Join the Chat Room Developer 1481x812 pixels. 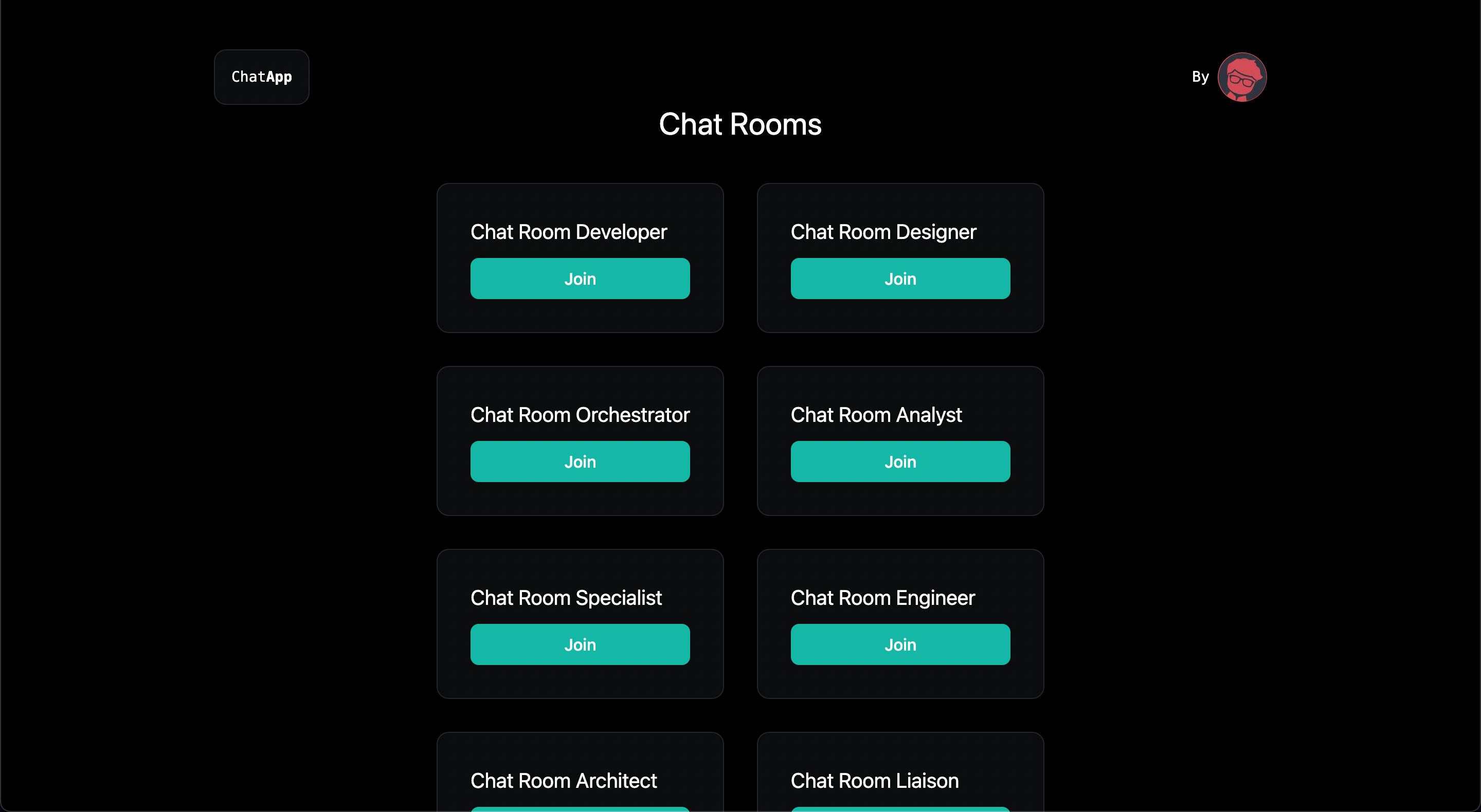tap(580, 279)
